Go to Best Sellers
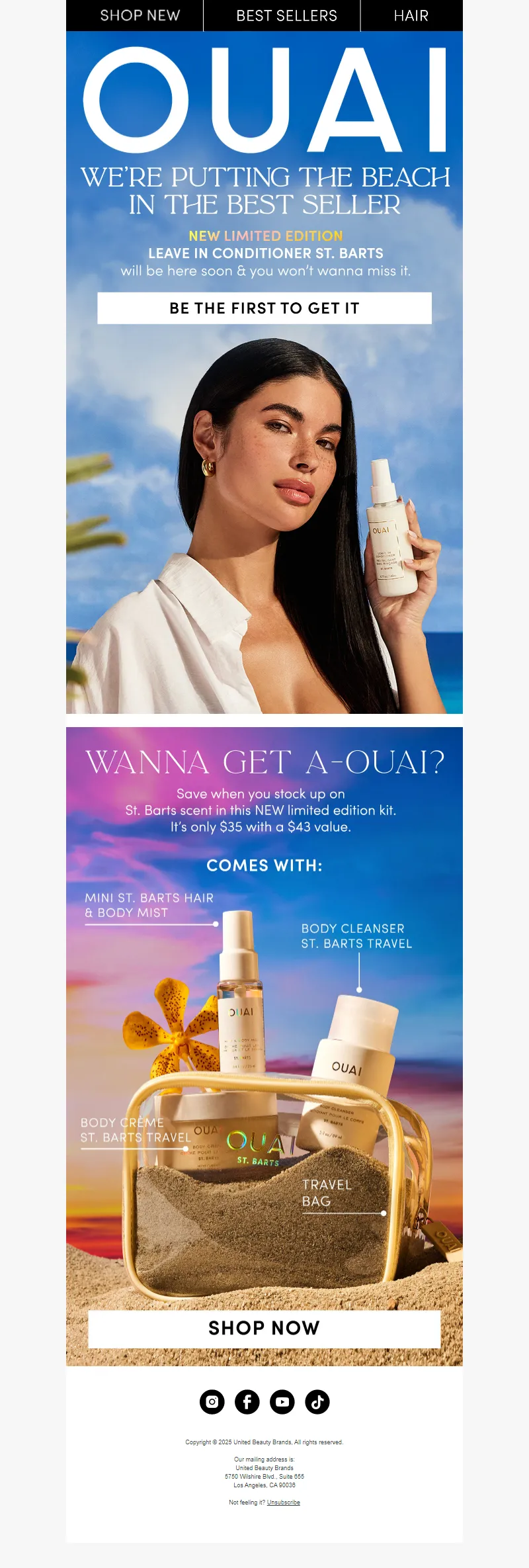529x1568 pixels. (x=286, y=15)
